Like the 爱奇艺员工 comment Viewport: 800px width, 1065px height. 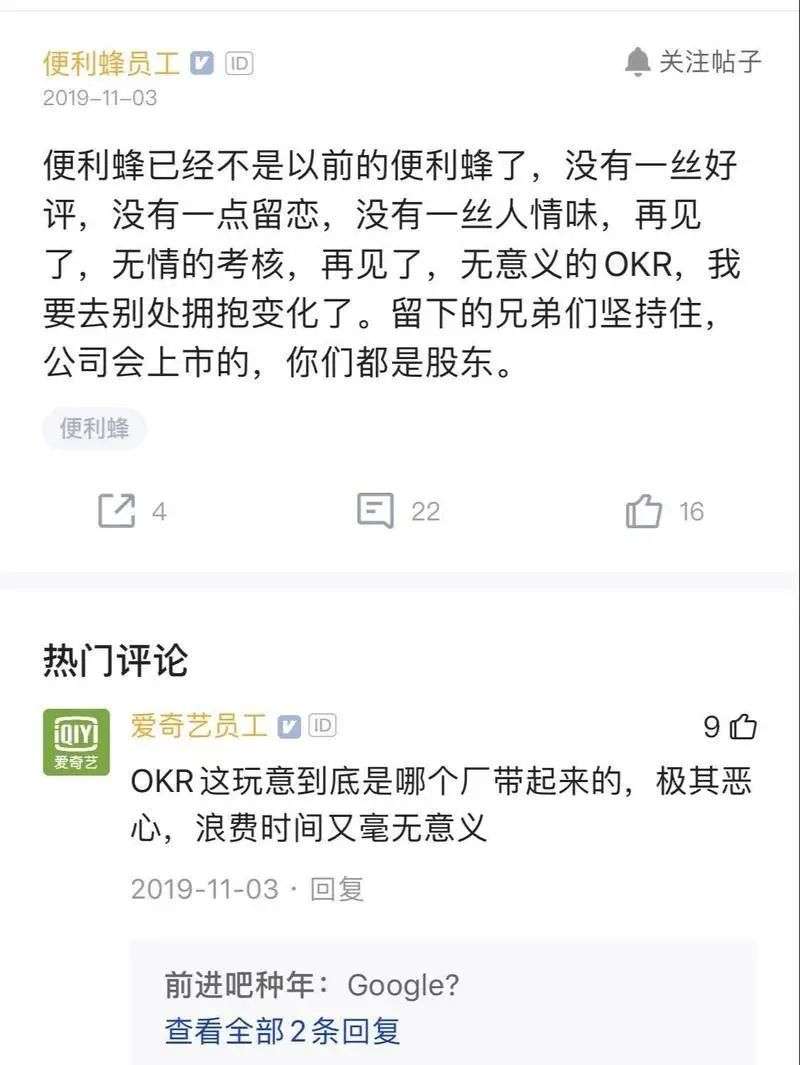(742, 727)
